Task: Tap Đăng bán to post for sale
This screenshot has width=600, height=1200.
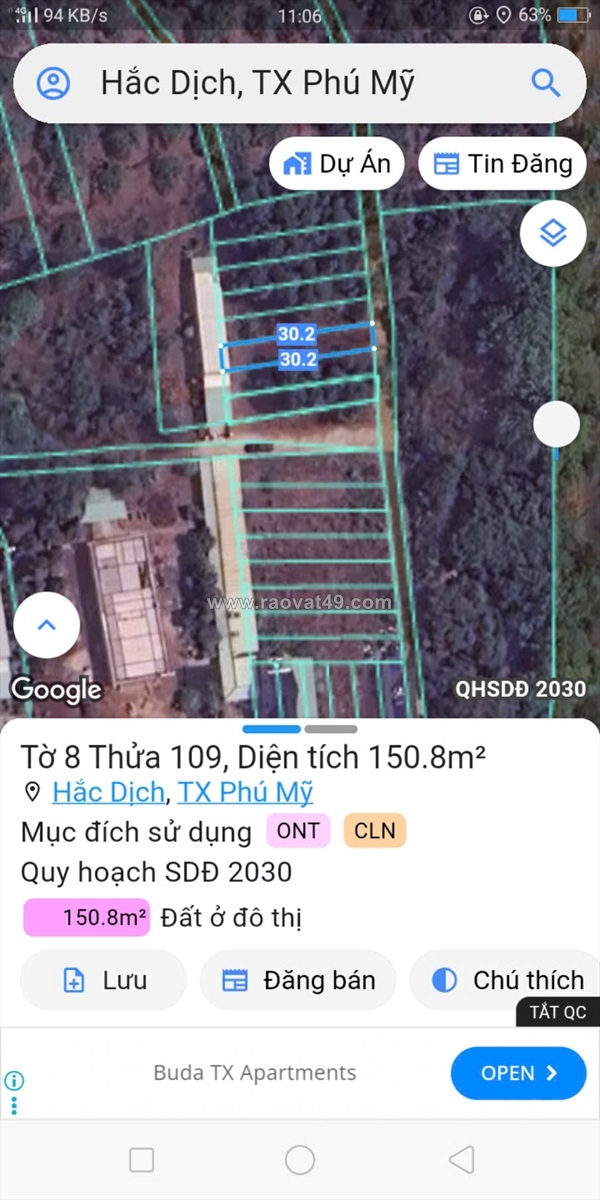Action: click(298, 980)
